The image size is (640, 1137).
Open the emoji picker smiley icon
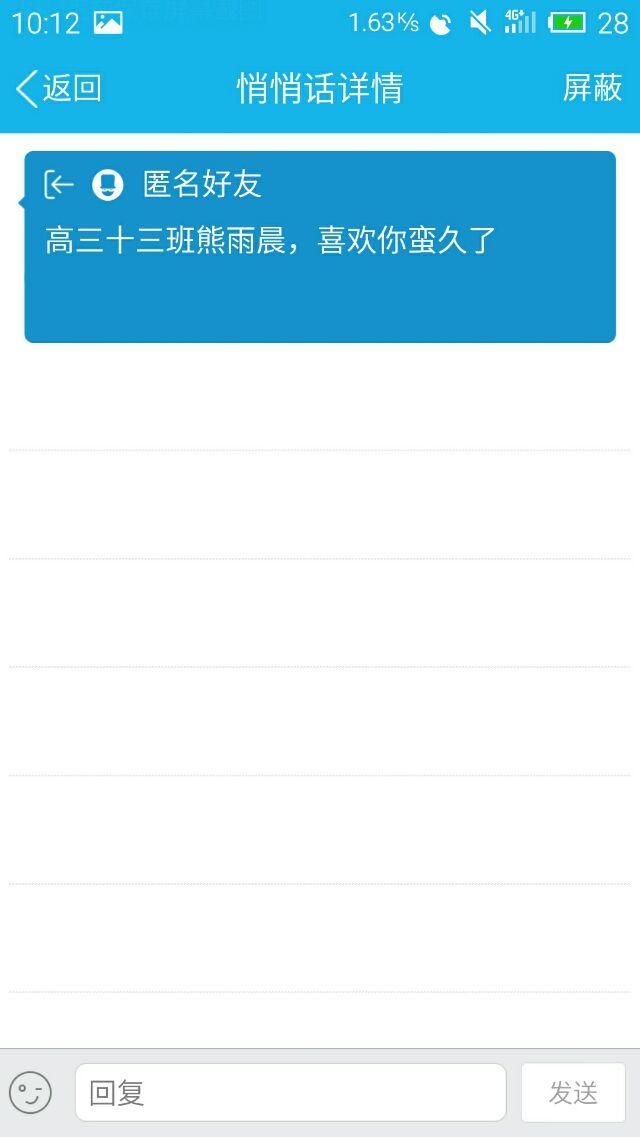30,1092
